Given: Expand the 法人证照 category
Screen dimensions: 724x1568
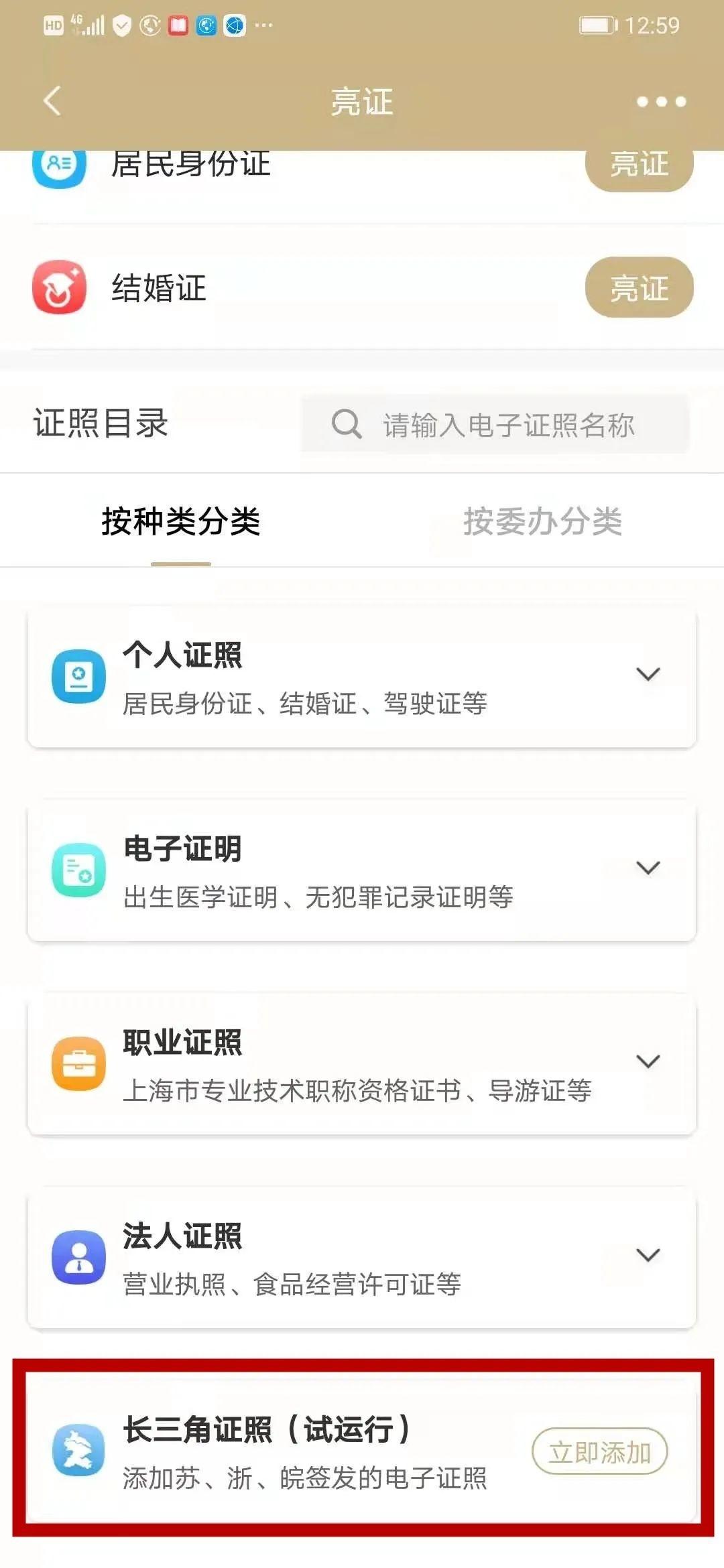Looking at the screenshot, I should pyautogui.click(x=648, y=1255).
